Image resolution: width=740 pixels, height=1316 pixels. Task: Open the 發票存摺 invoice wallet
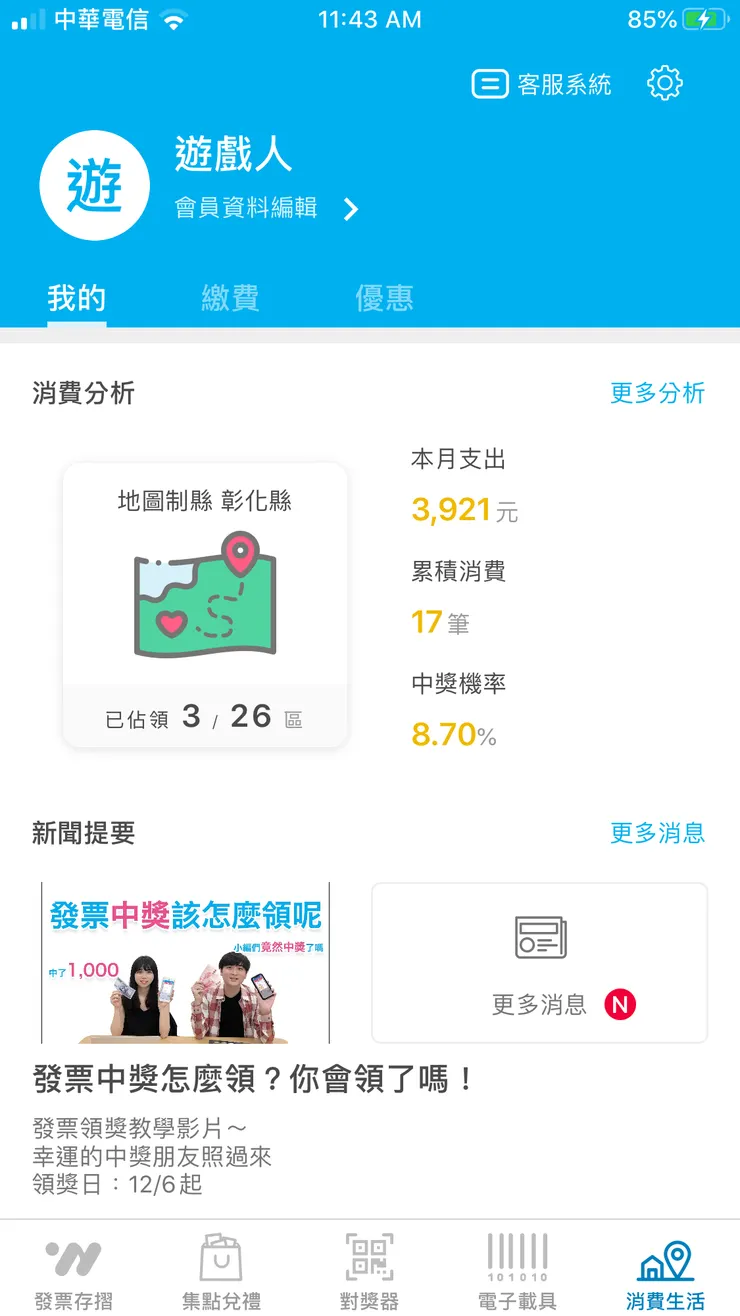73,1266
